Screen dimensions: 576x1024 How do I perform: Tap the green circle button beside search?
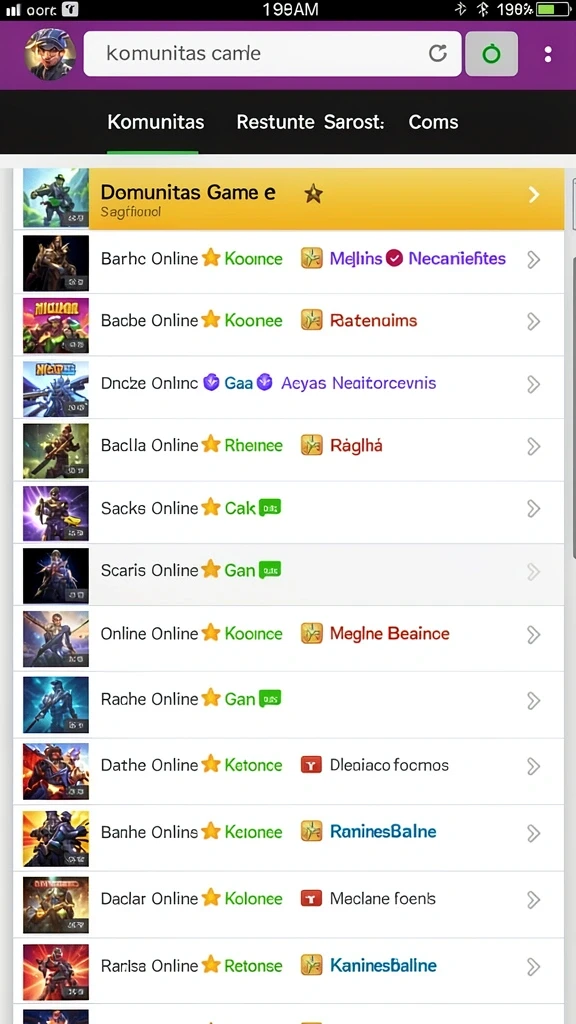point(491,54)
